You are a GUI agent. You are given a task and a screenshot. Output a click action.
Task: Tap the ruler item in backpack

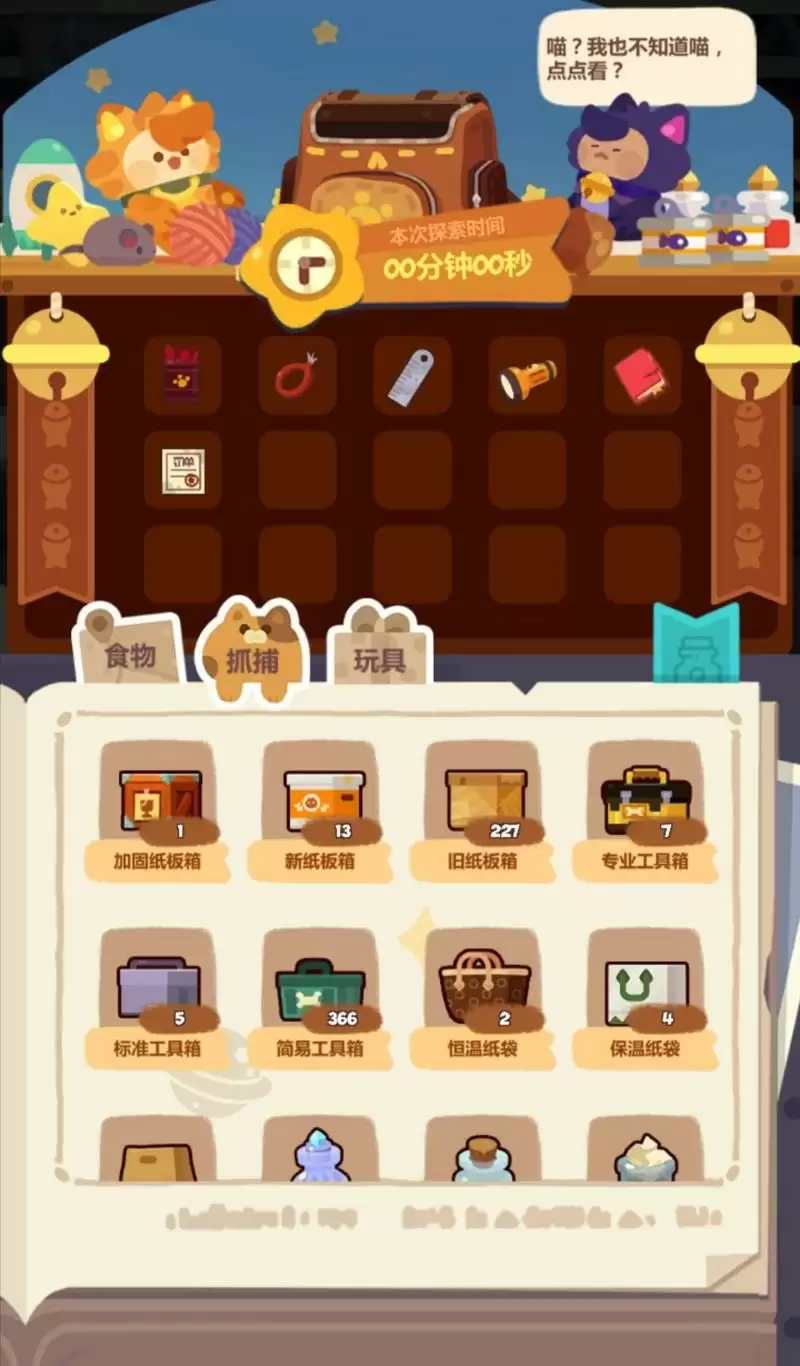point(412,377)
